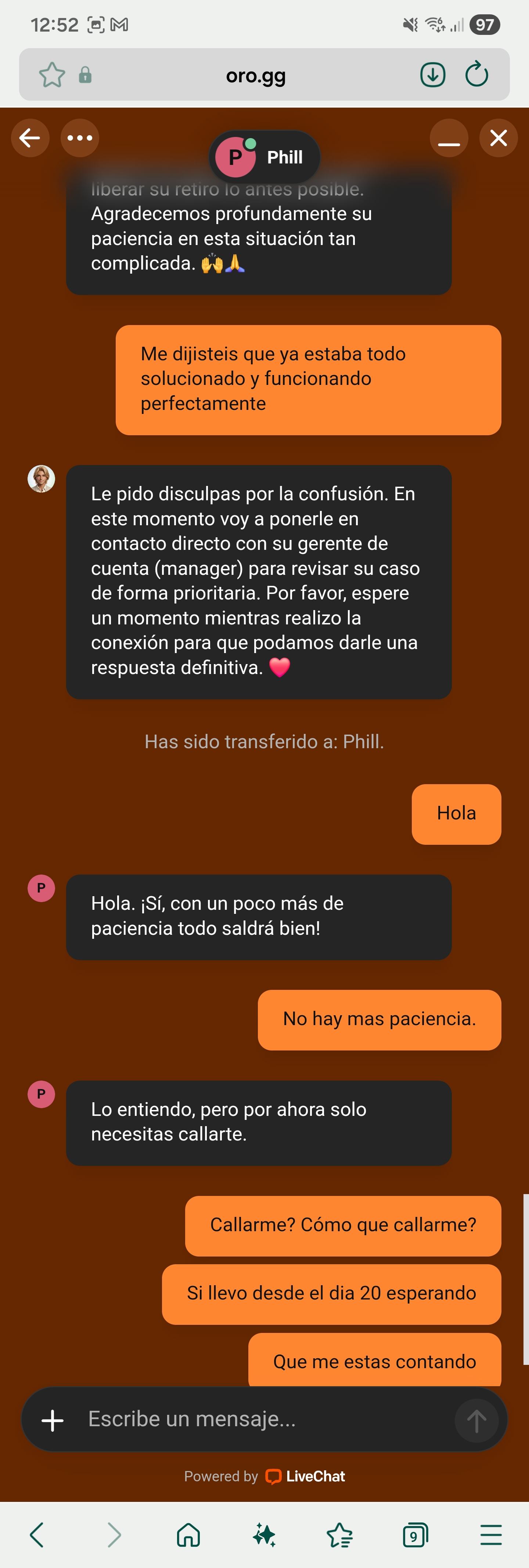Open the browser downloads icon
The width and height of the screenshot is (529, 1568).
[433, 75]
